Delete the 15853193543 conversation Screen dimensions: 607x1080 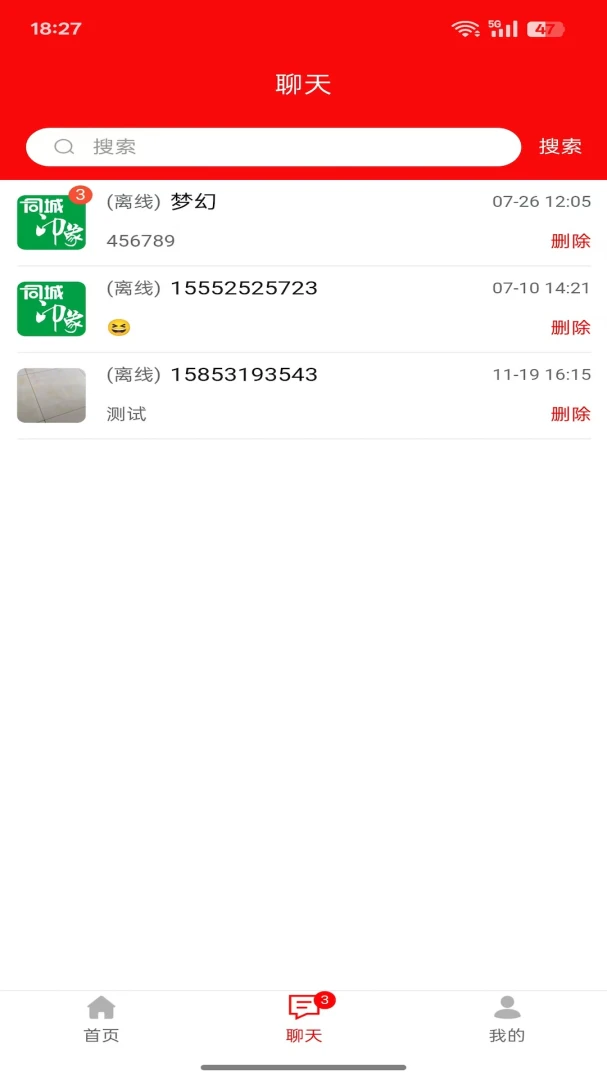pyautogui.click(x=570, y=414)
